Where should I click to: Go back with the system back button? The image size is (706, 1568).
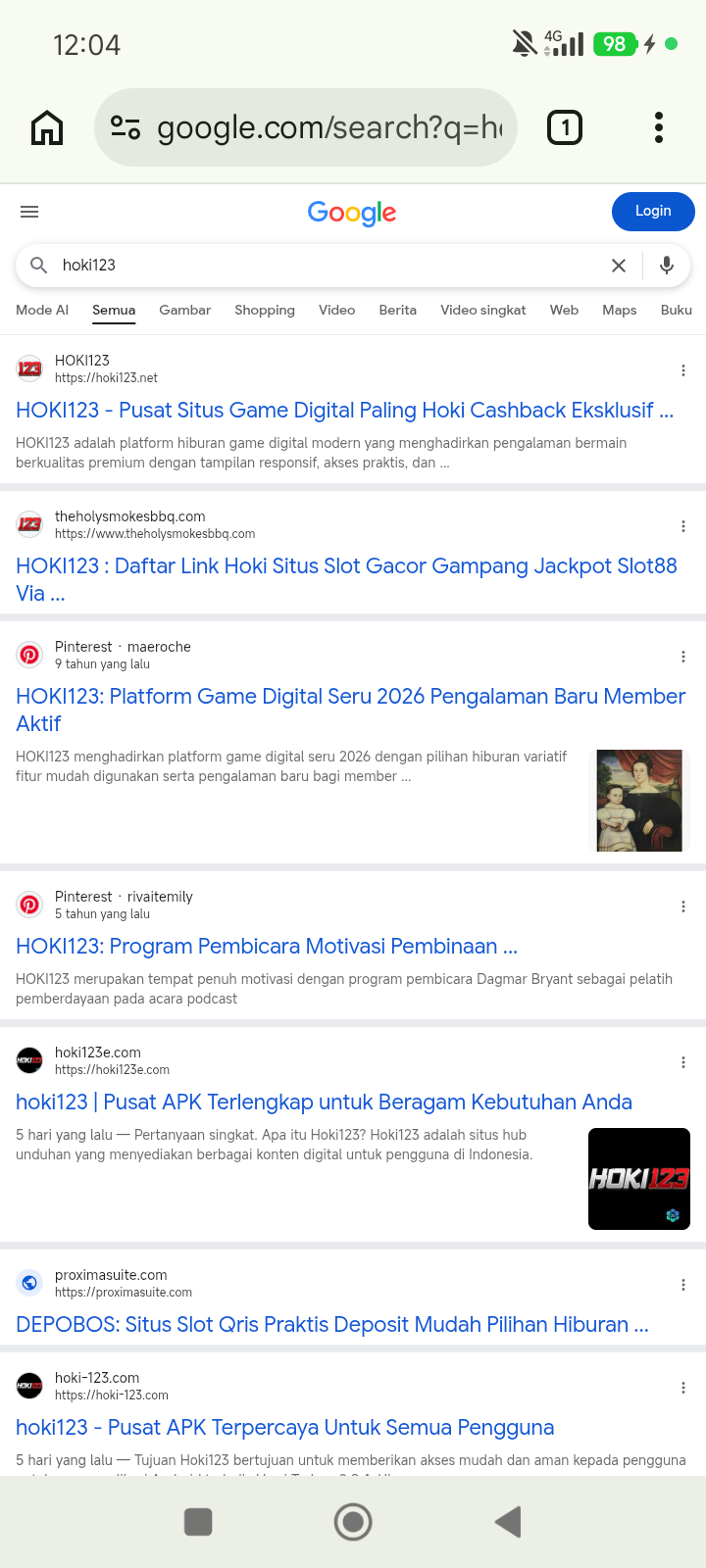point(508,1522)
